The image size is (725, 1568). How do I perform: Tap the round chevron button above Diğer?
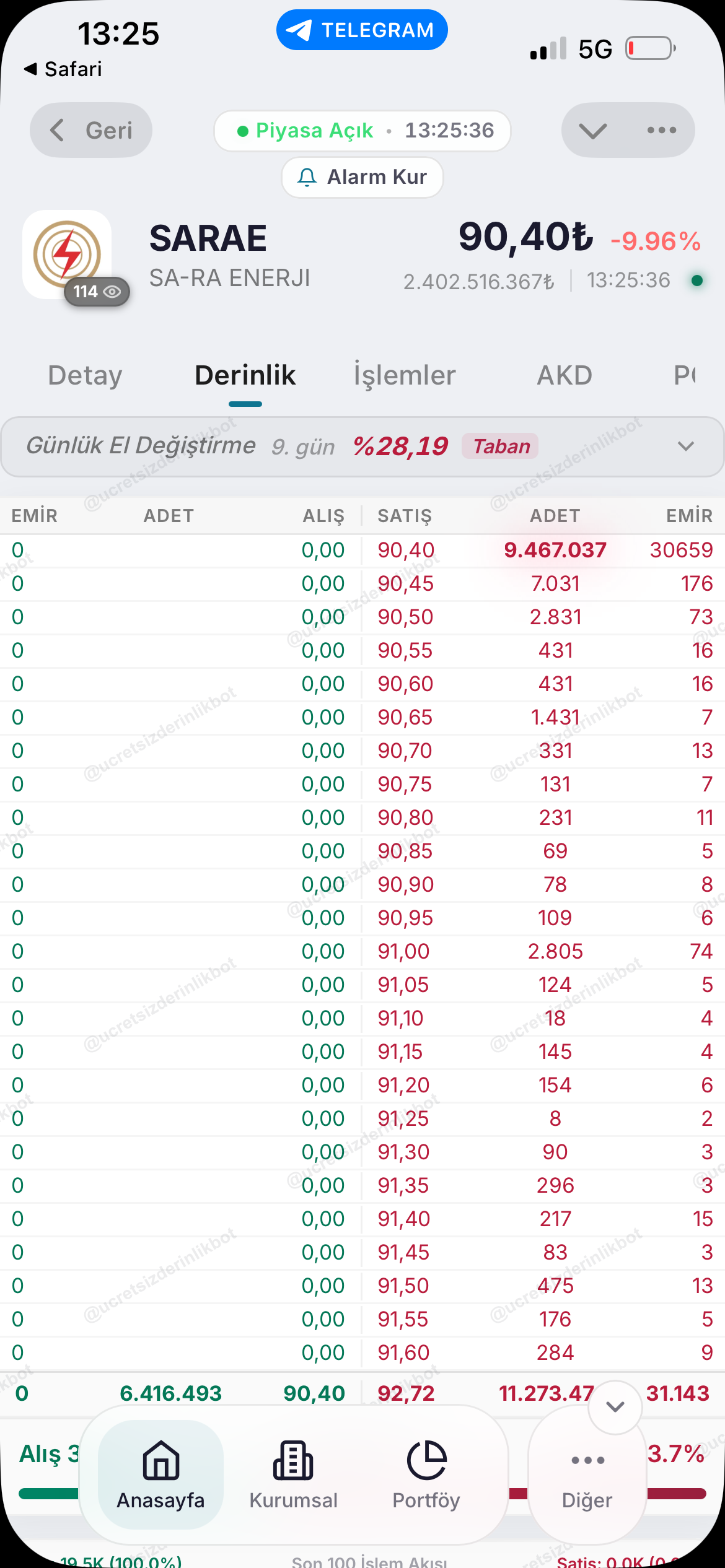pyautogui.click(x=615, y=1407)
